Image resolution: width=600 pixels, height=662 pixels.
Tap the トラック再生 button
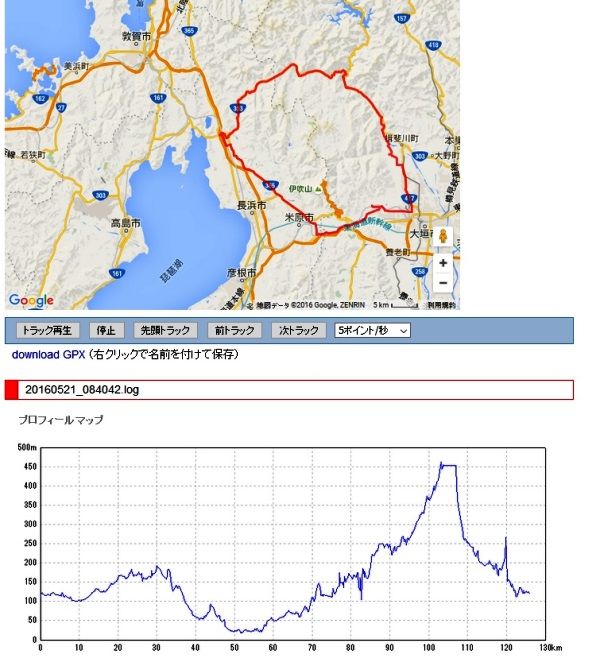[47, 330]
